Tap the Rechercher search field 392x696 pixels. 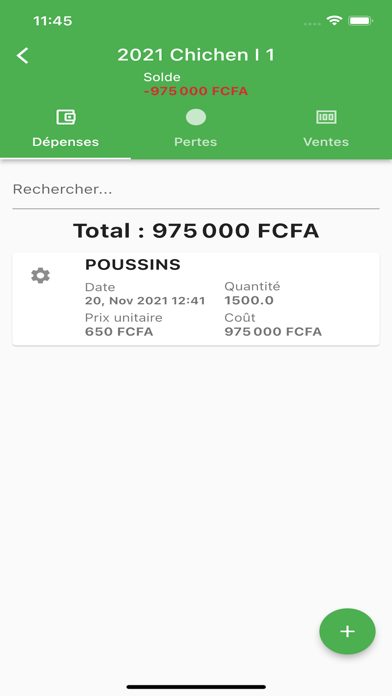click(x=196, y=190)
